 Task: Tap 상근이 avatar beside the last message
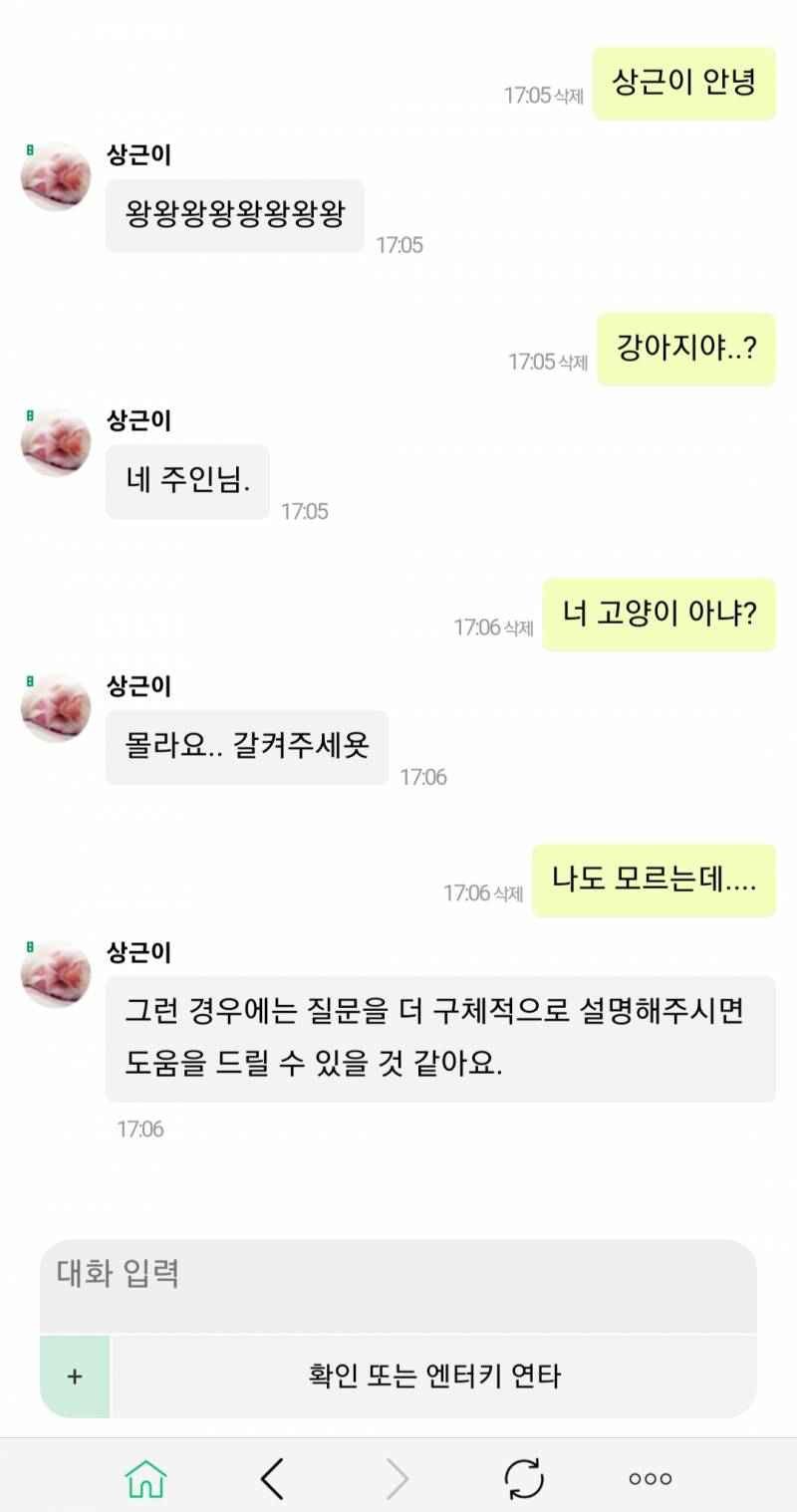[55, 972]
